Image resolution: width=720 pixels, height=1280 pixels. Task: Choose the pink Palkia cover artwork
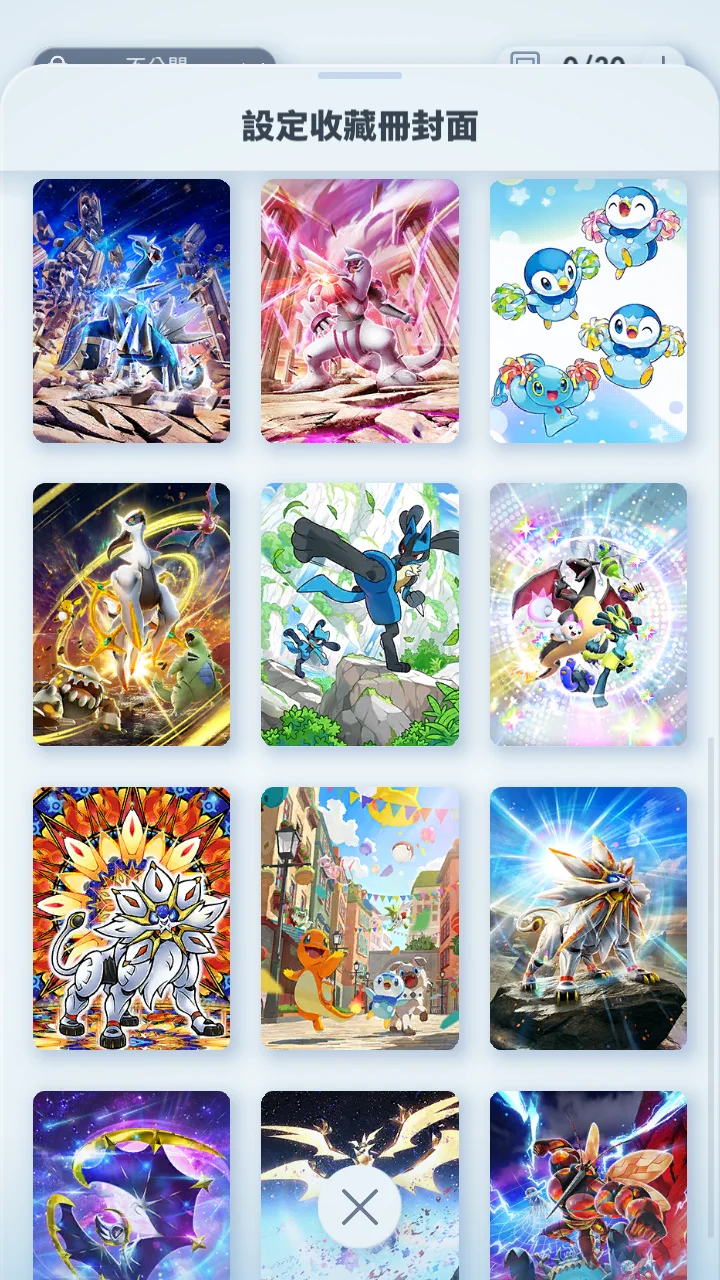pos(360,310)
